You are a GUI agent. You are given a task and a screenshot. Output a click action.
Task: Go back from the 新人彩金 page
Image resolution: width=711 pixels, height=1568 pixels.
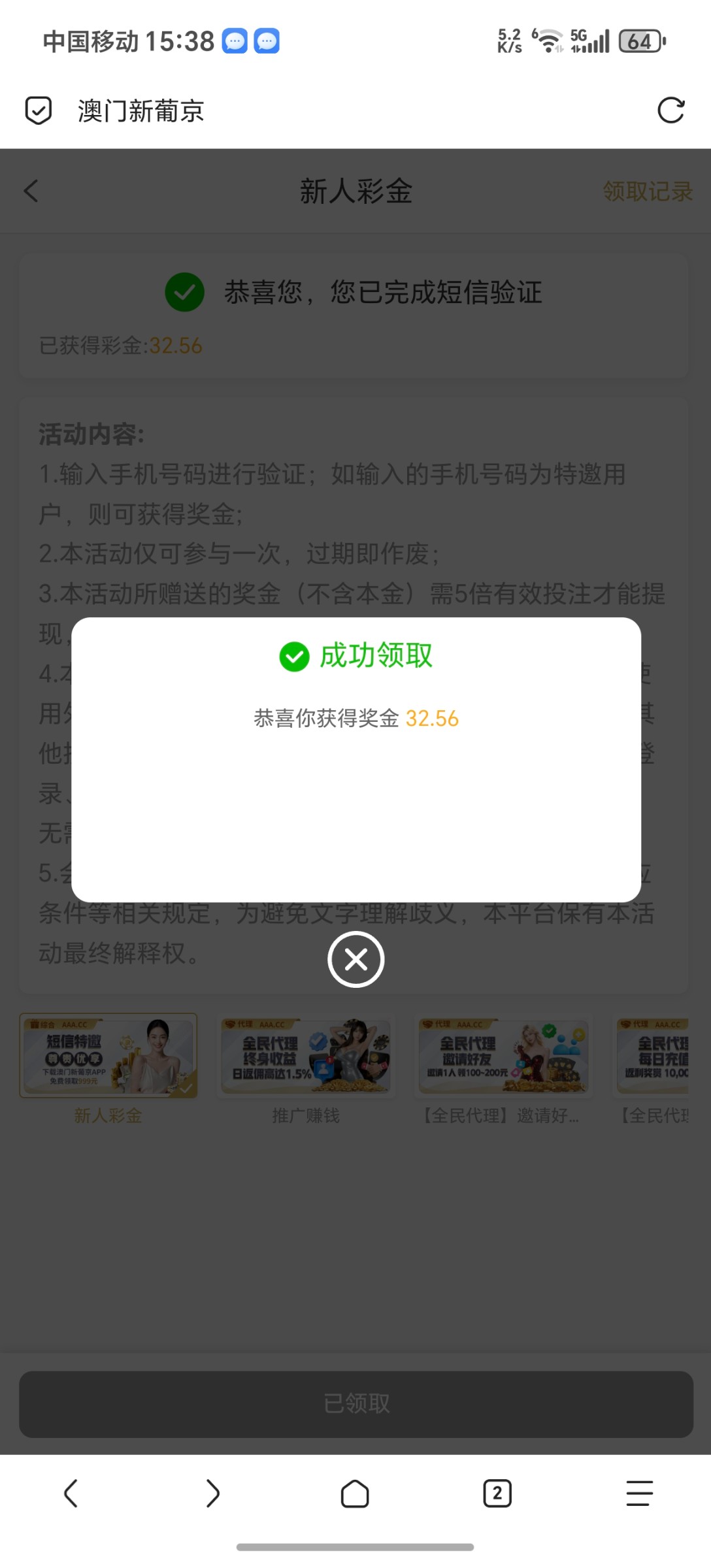[x=31, y=191]
